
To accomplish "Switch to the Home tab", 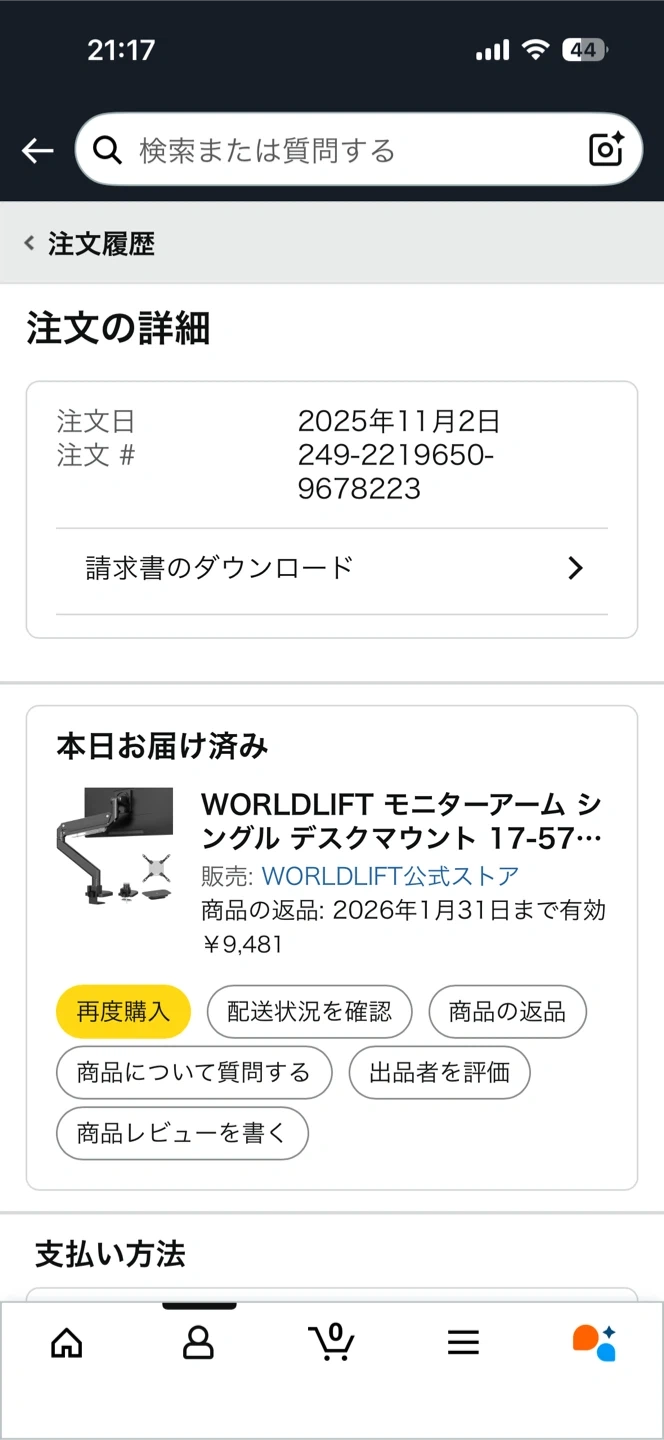I will [67, 1342].
